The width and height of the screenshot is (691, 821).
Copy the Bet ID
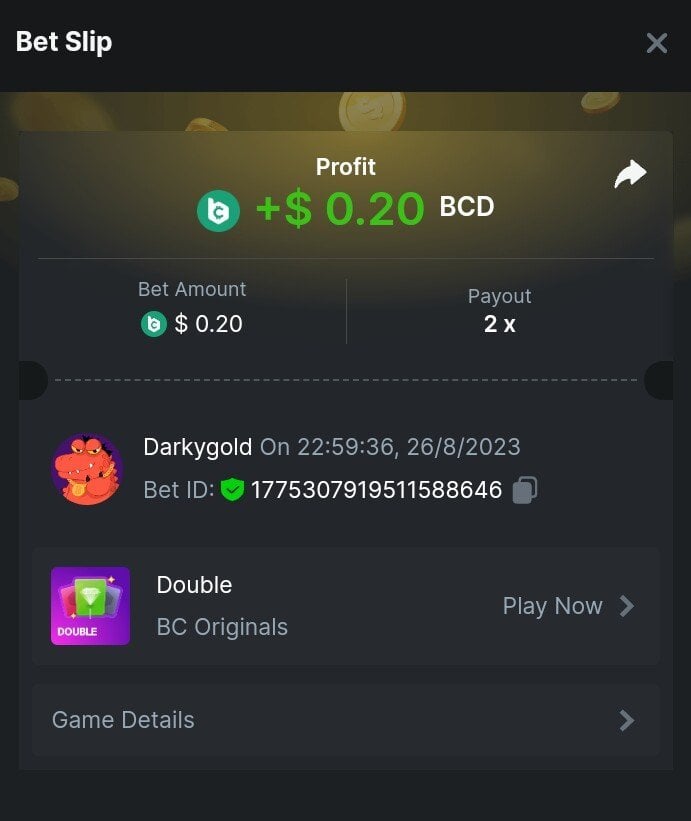click(x=525, y=490)
